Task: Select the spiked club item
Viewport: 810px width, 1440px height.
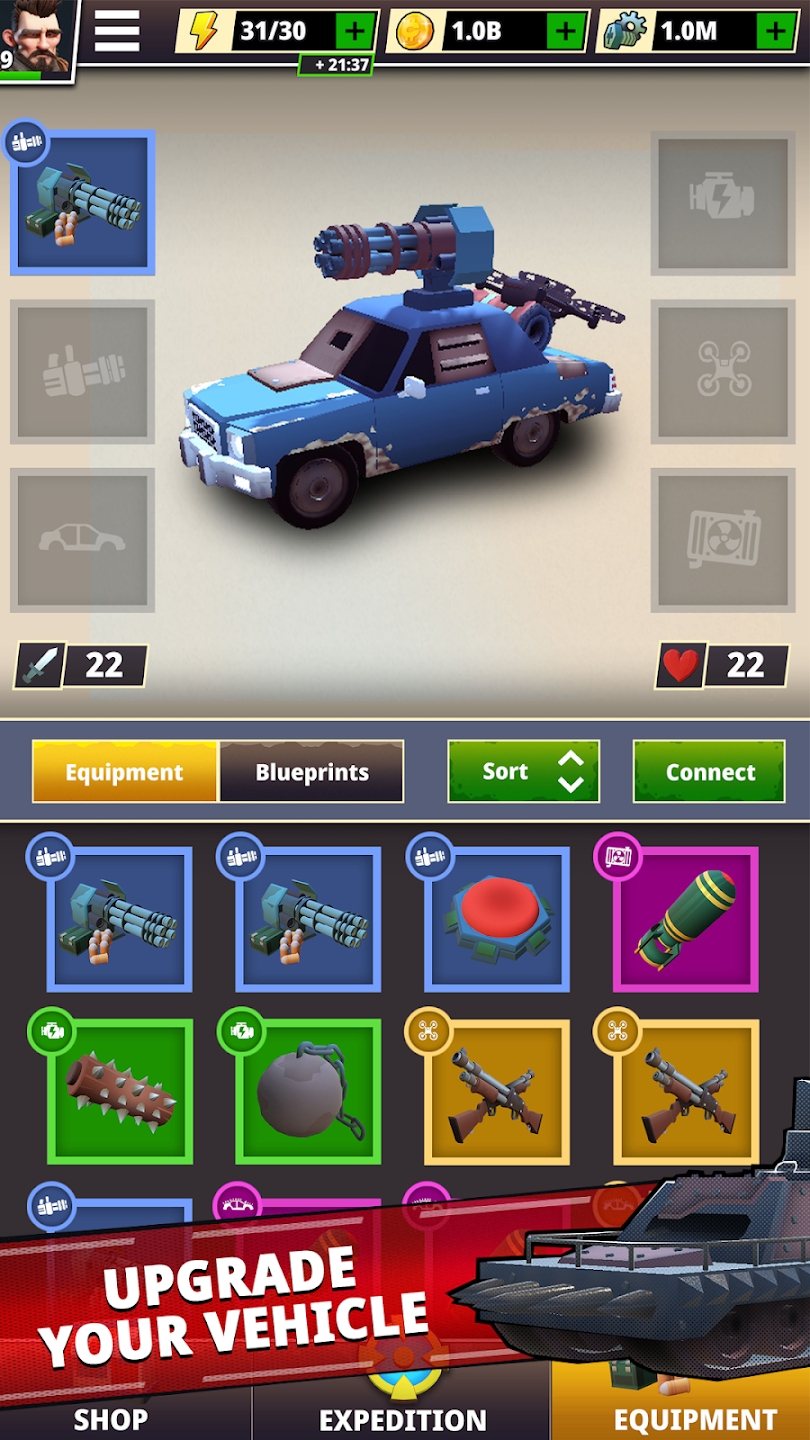Action: 120,1092
